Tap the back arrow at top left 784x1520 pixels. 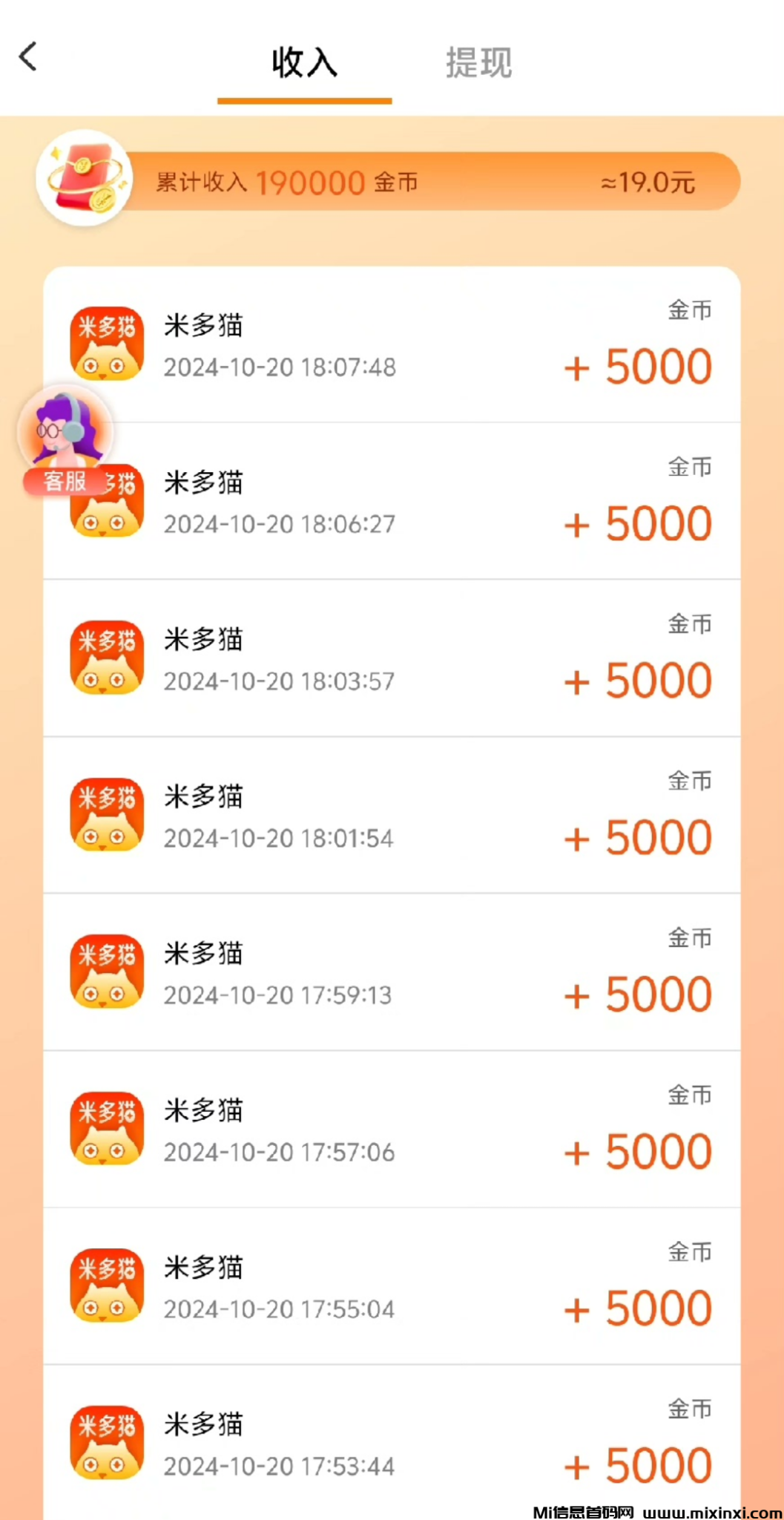(x=28, y=56)
